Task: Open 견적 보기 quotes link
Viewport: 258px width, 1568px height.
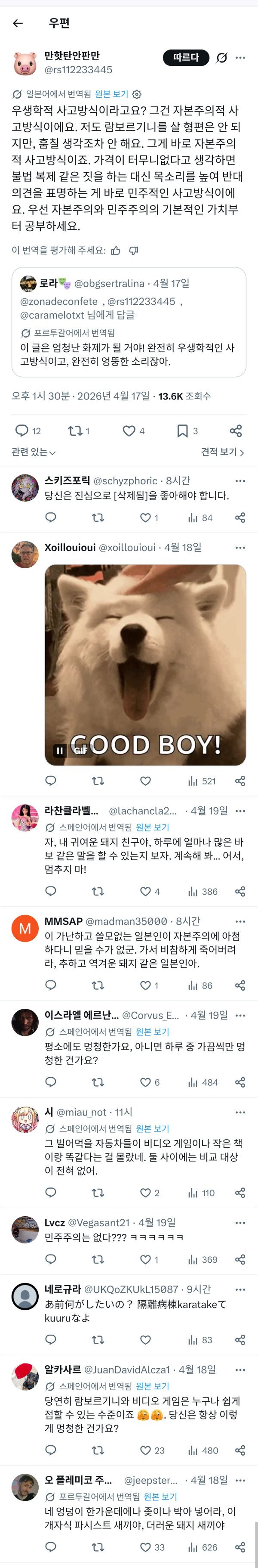Action: tap(222, 452)
